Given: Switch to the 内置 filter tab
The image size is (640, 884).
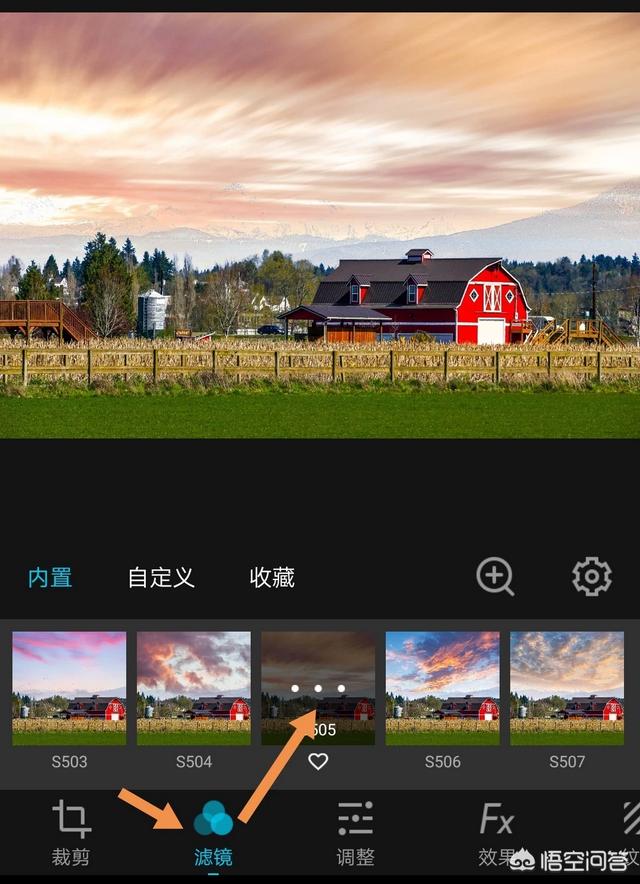Looking at the screenshot, I should (x=50, y=577).
